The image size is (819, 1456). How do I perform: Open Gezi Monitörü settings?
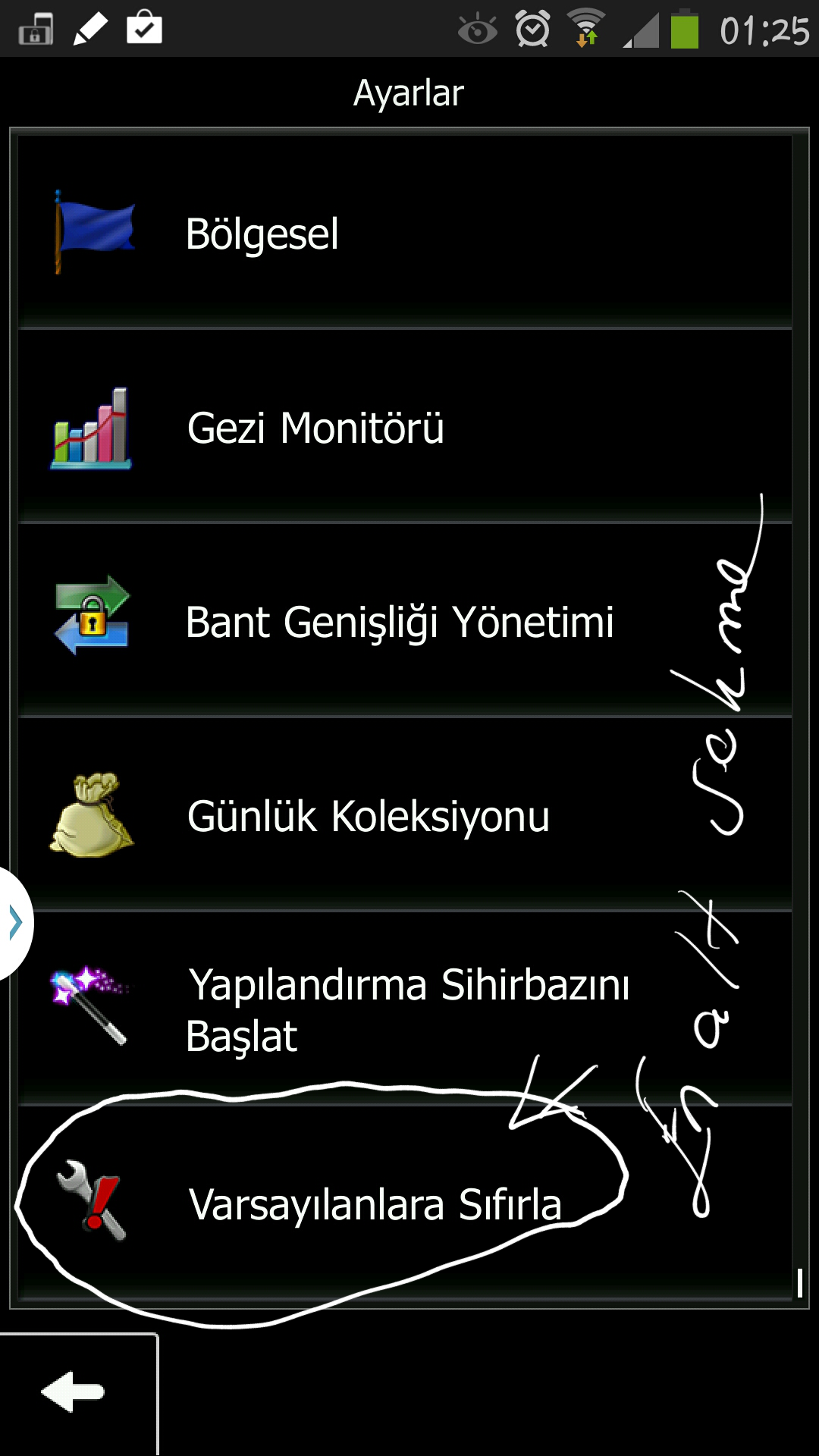pos(405,427)
